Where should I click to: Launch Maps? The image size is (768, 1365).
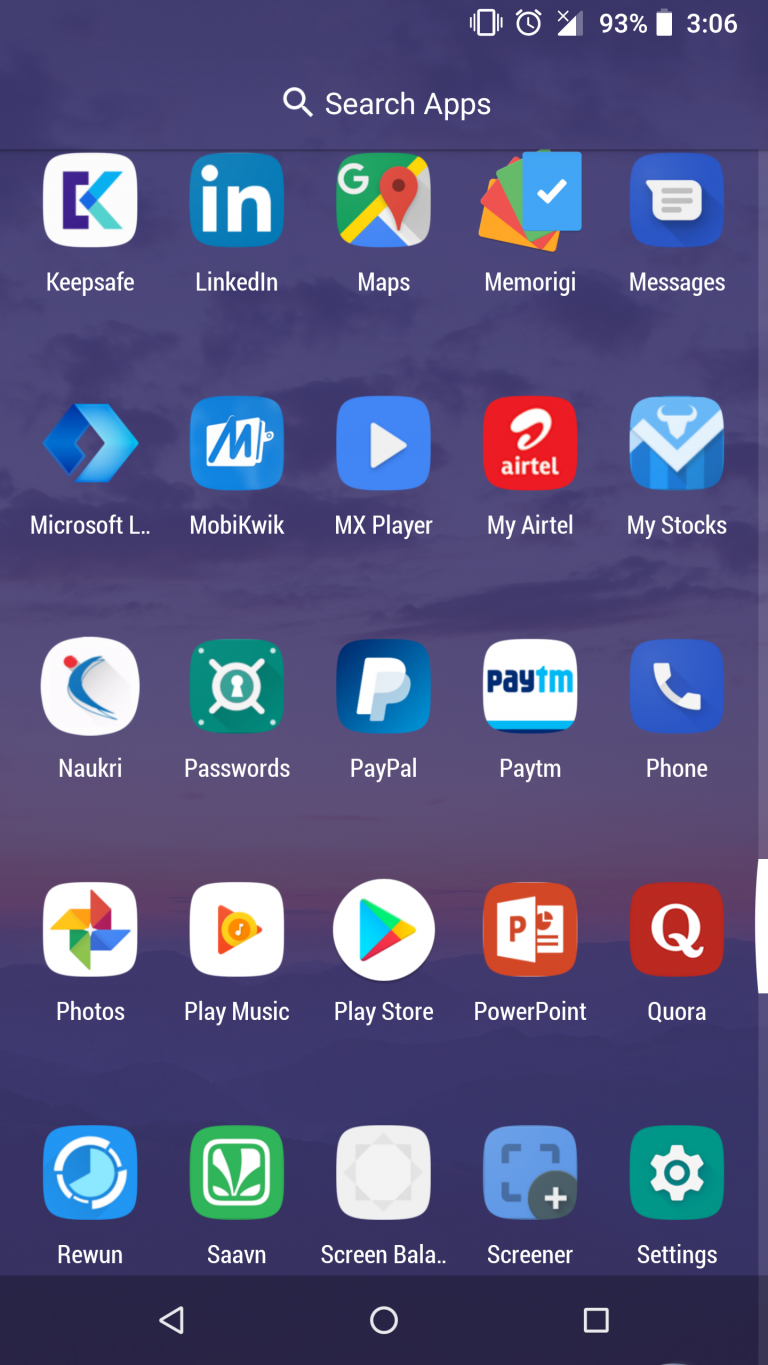point(383,200)
